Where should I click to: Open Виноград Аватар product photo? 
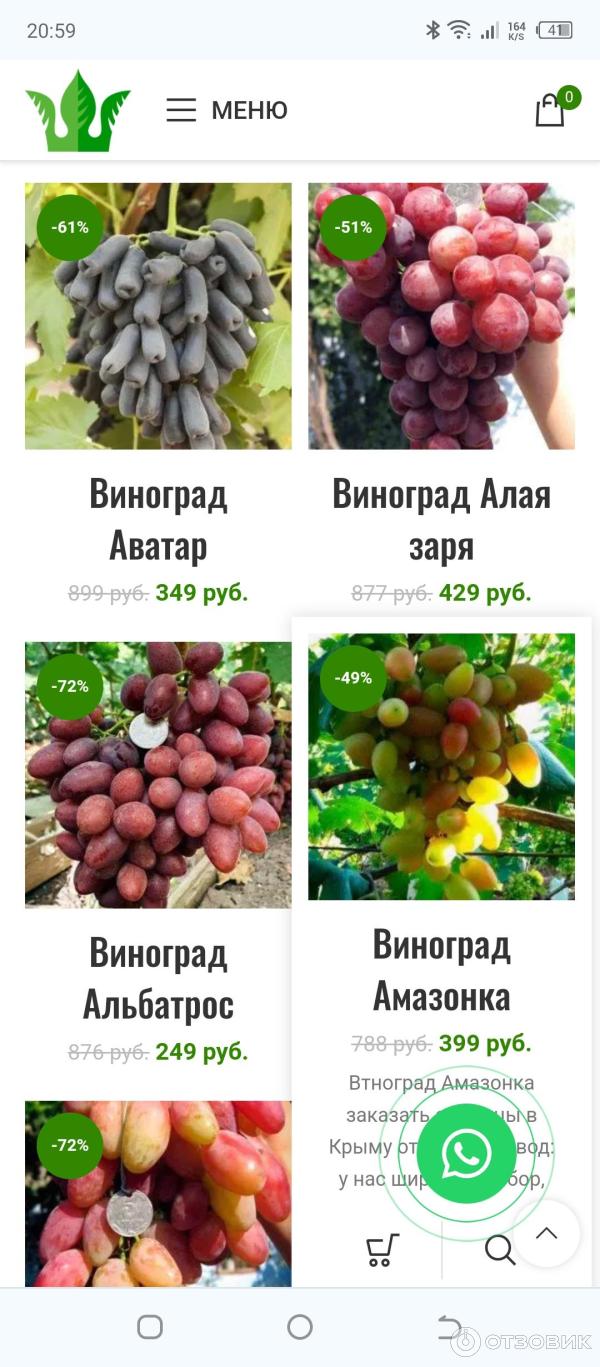click(158, 316)
